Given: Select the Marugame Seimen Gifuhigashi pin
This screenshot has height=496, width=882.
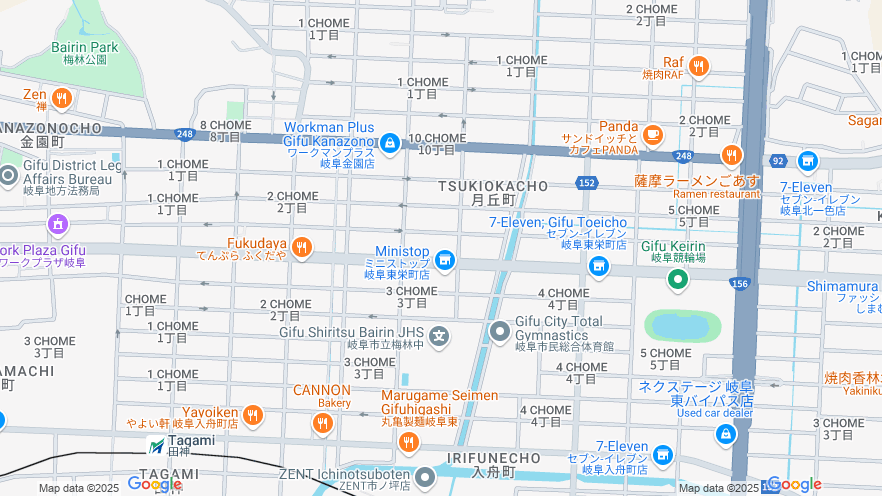Looking at the screenshot, I should point(408,441).
